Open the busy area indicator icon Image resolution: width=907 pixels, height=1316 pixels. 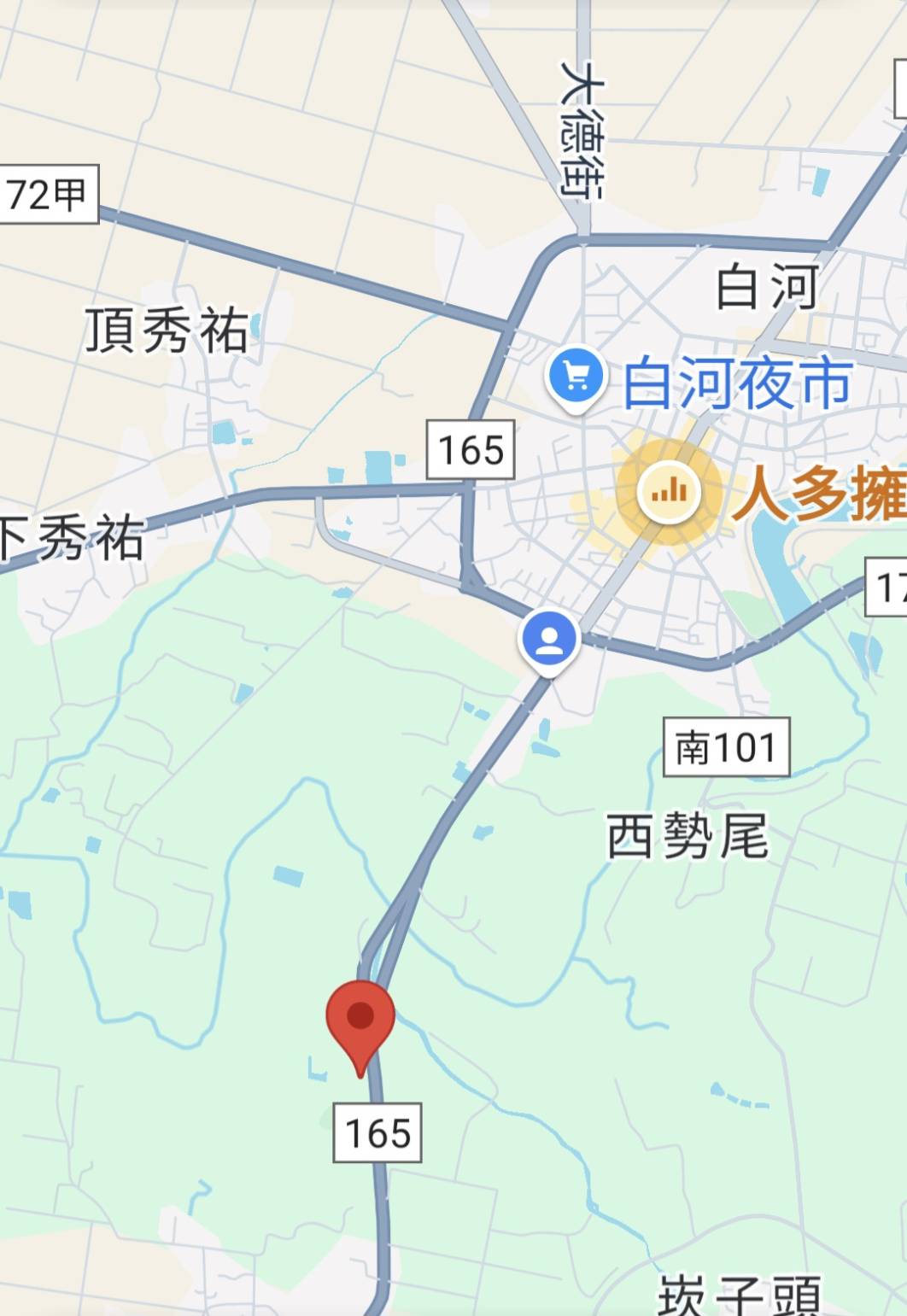point(669,492)
